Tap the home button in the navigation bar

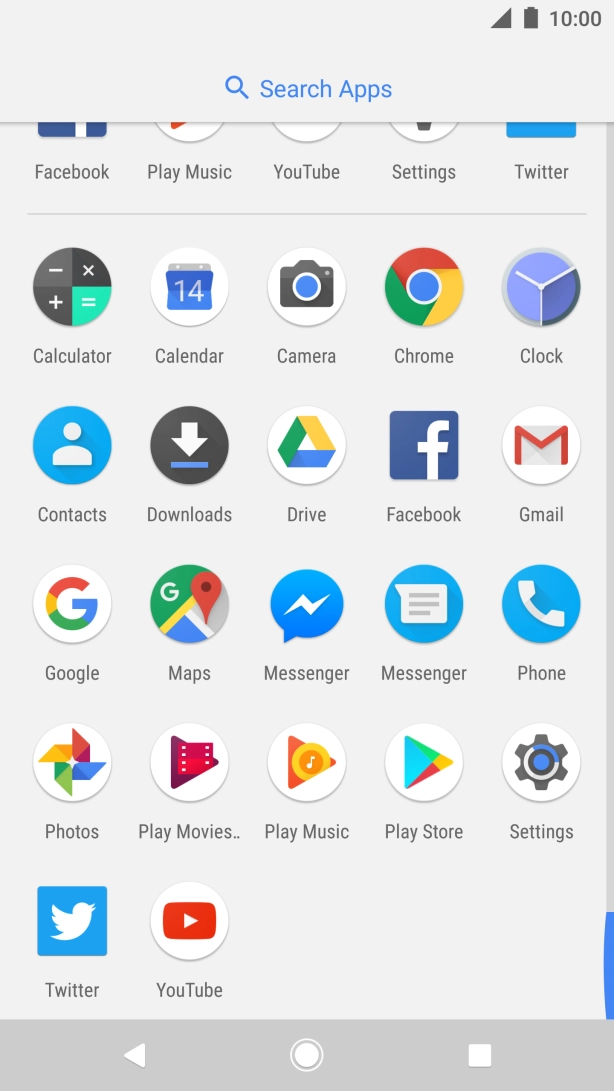[306, 1054]
